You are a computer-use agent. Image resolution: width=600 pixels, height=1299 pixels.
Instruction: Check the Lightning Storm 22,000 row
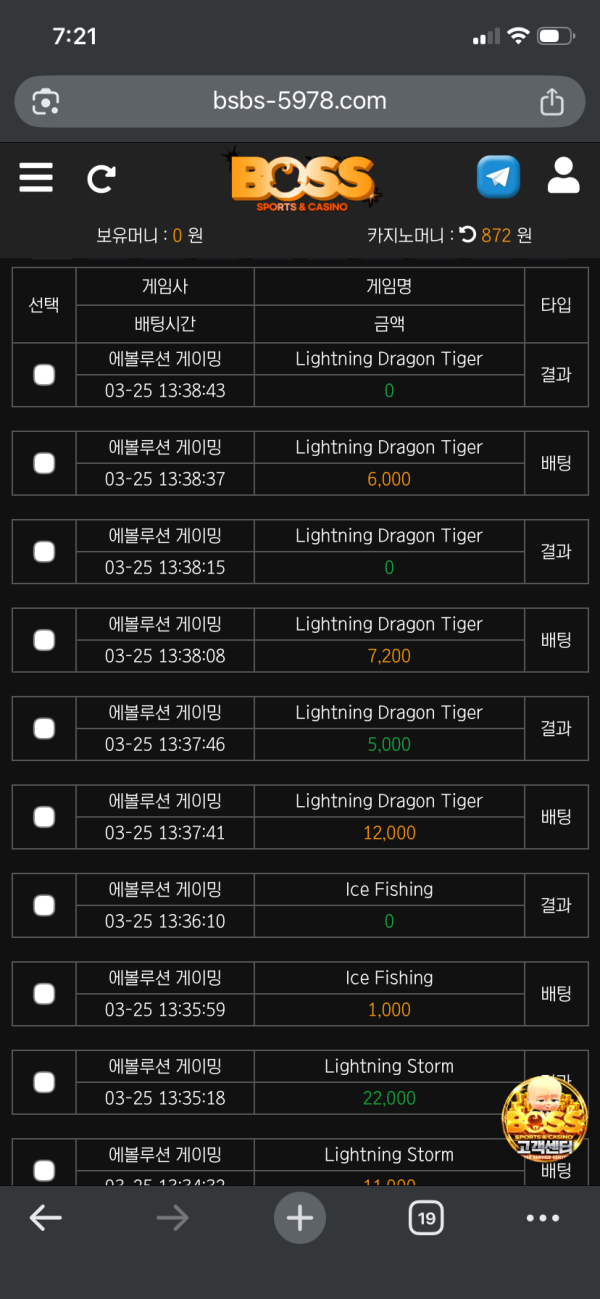[44, 1082]
